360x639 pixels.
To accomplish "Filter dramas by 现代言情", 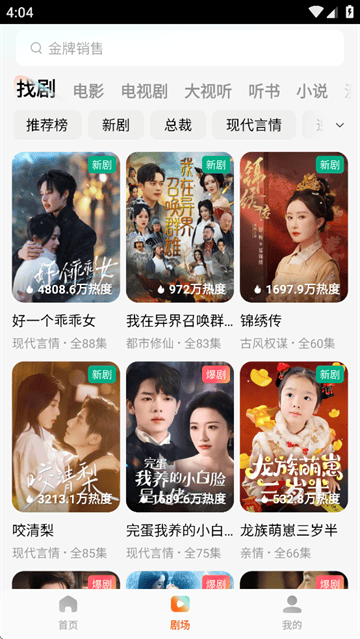I will [254, 125].
